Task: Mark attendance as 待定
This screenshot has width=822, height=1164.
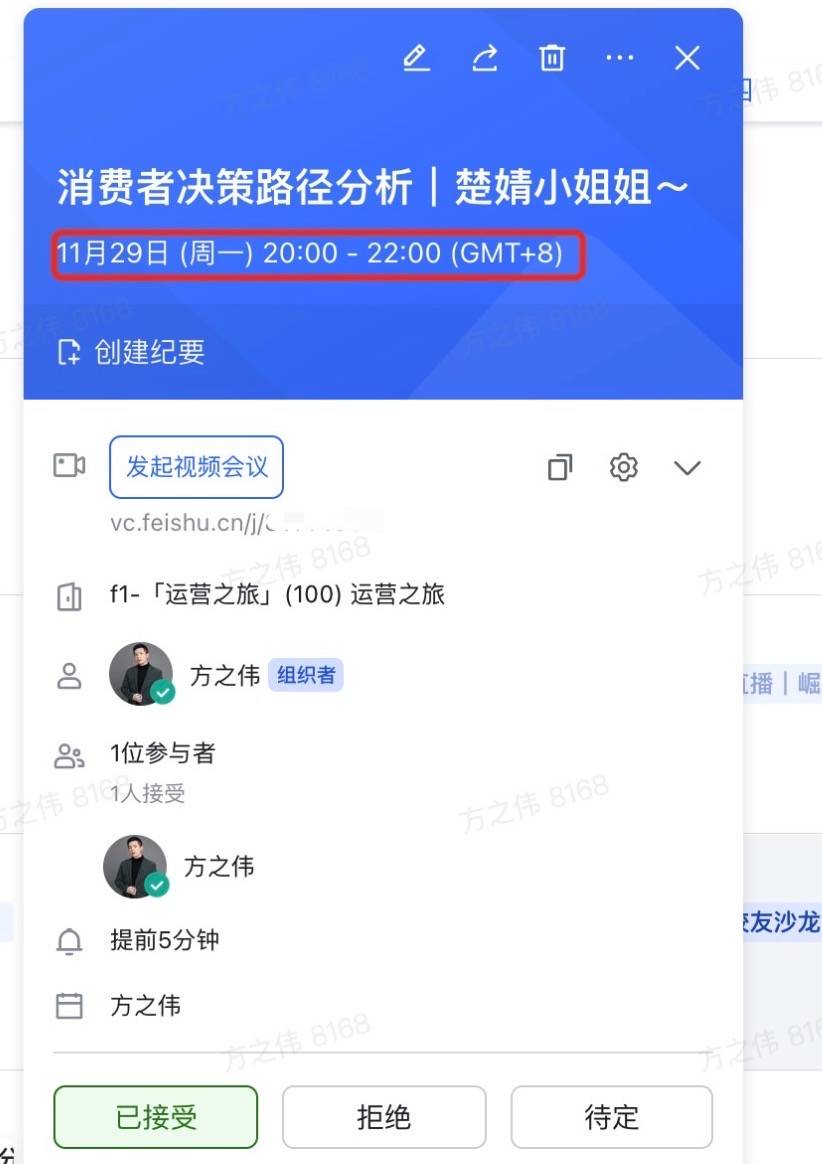Action: point(611,1117)
